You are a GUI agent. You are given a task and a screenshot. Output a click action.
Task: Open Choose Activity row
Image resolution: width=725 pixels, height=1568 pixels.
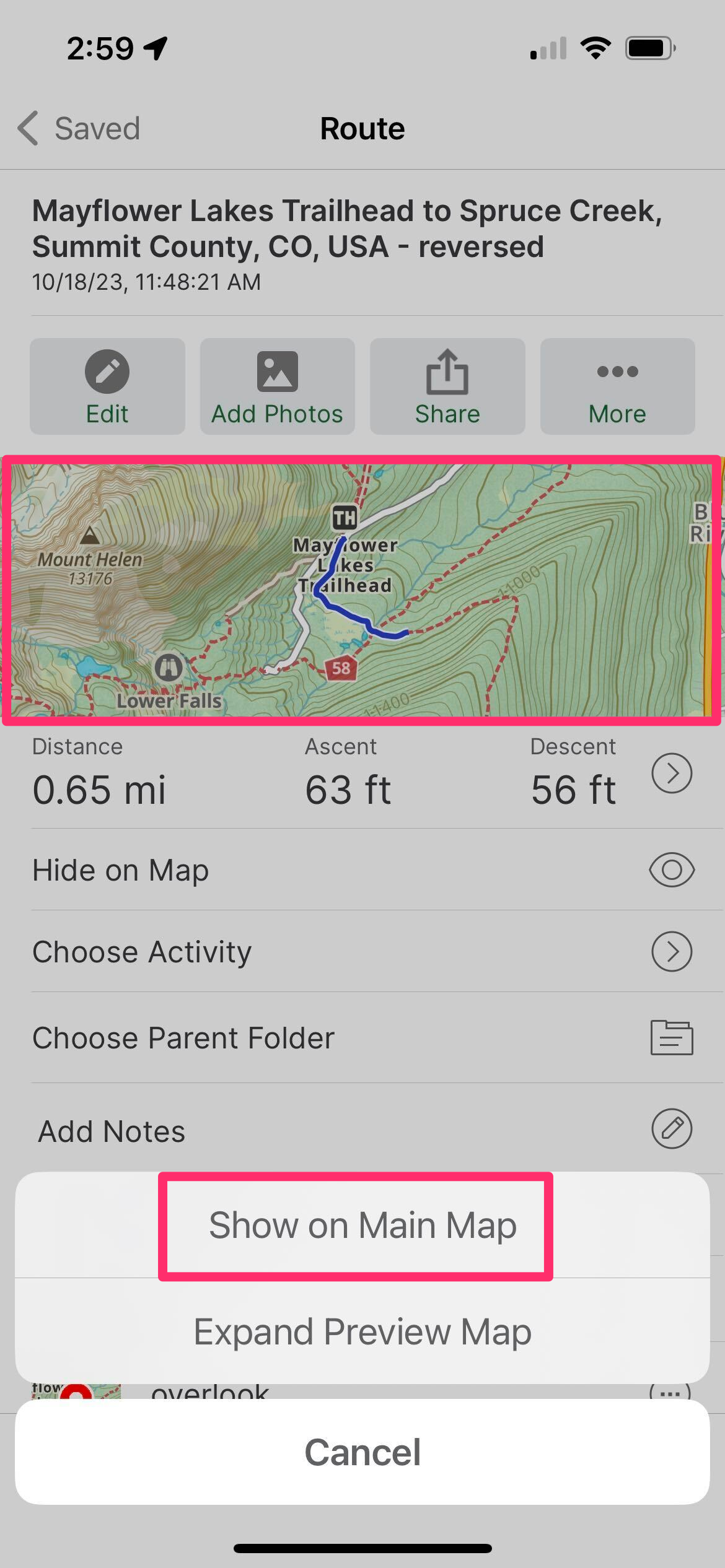pos(362,951)
